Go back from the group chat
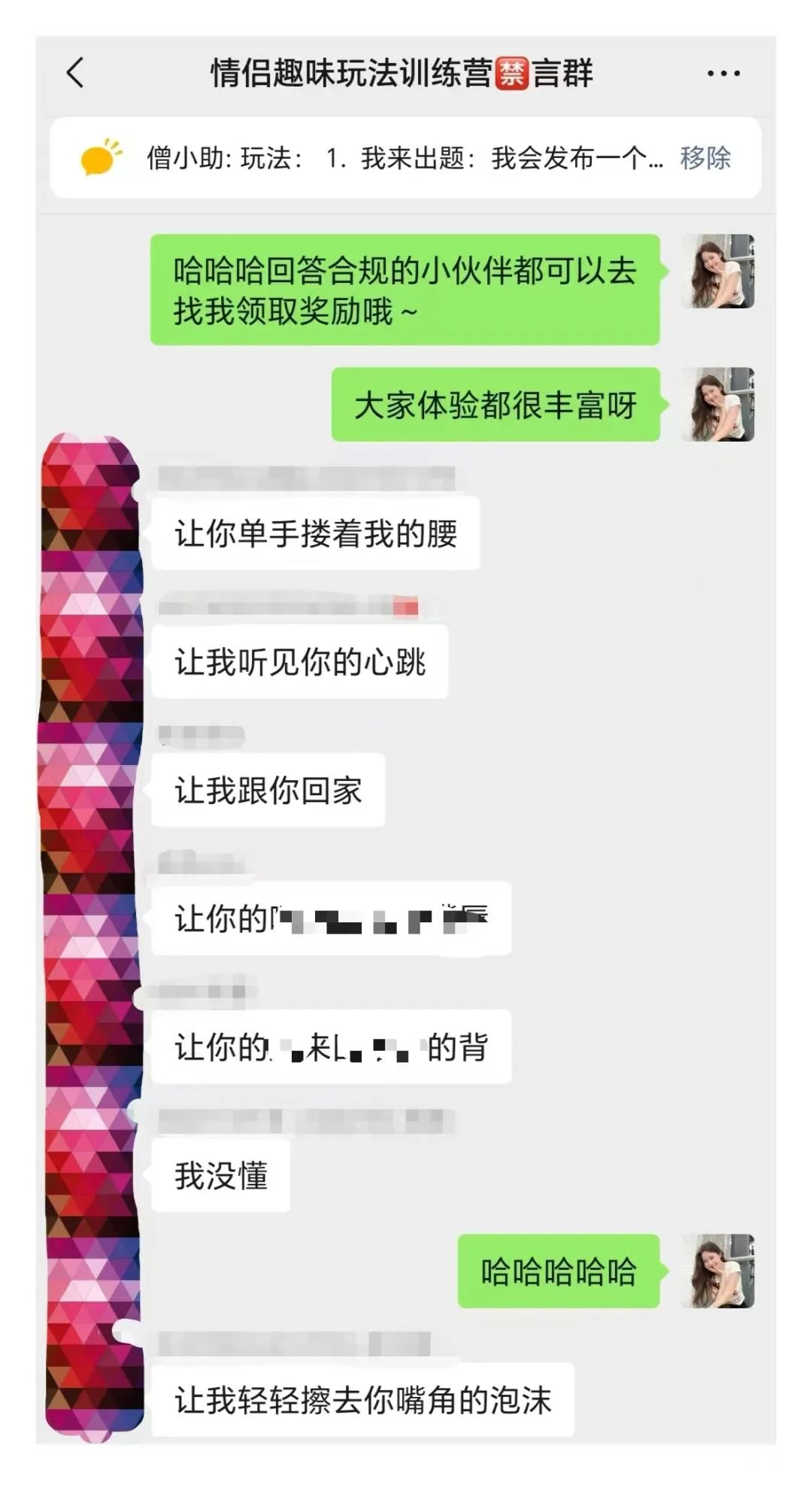This screenshot has height=1491, width=812. click(x=75, y=73)
